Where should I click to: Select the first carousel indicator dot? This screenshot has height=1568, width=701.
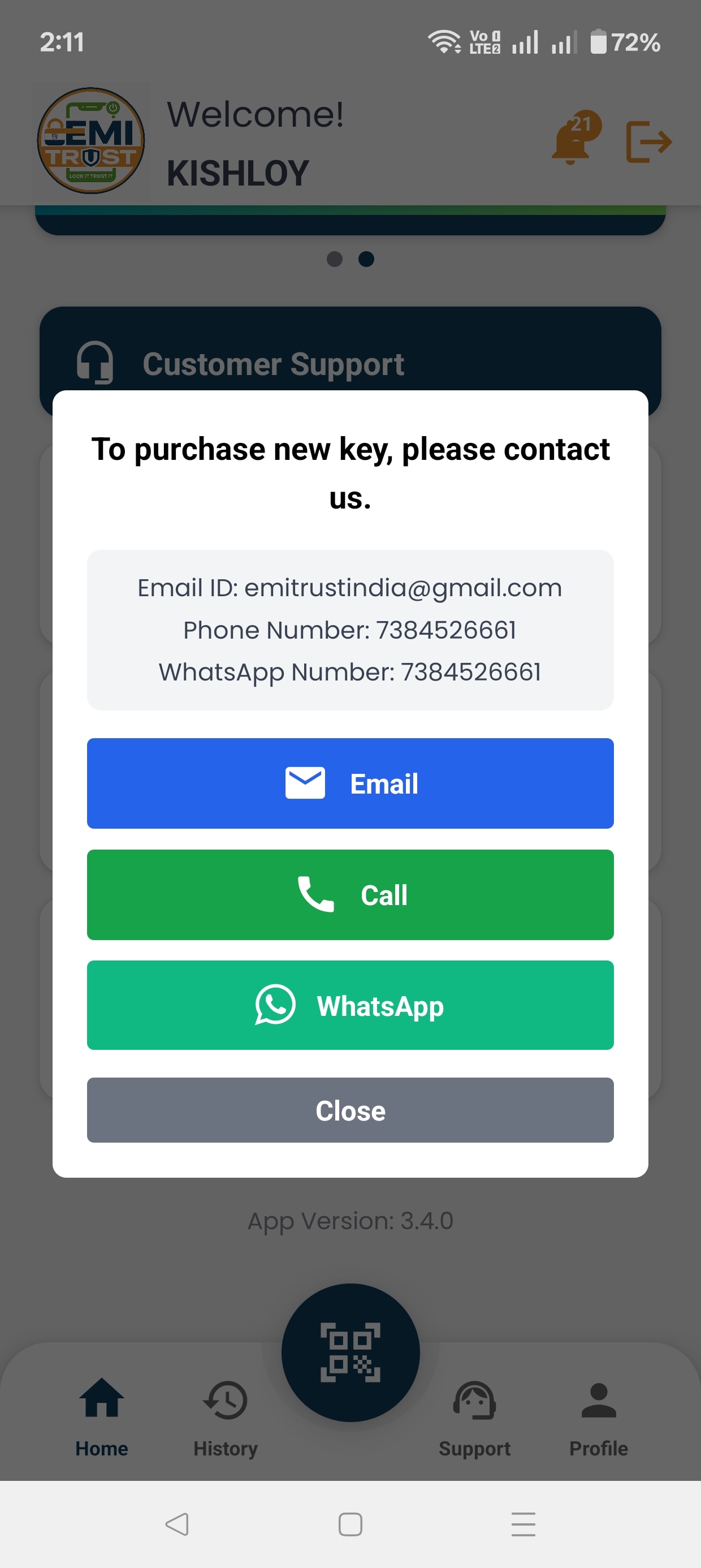[335, 259]
